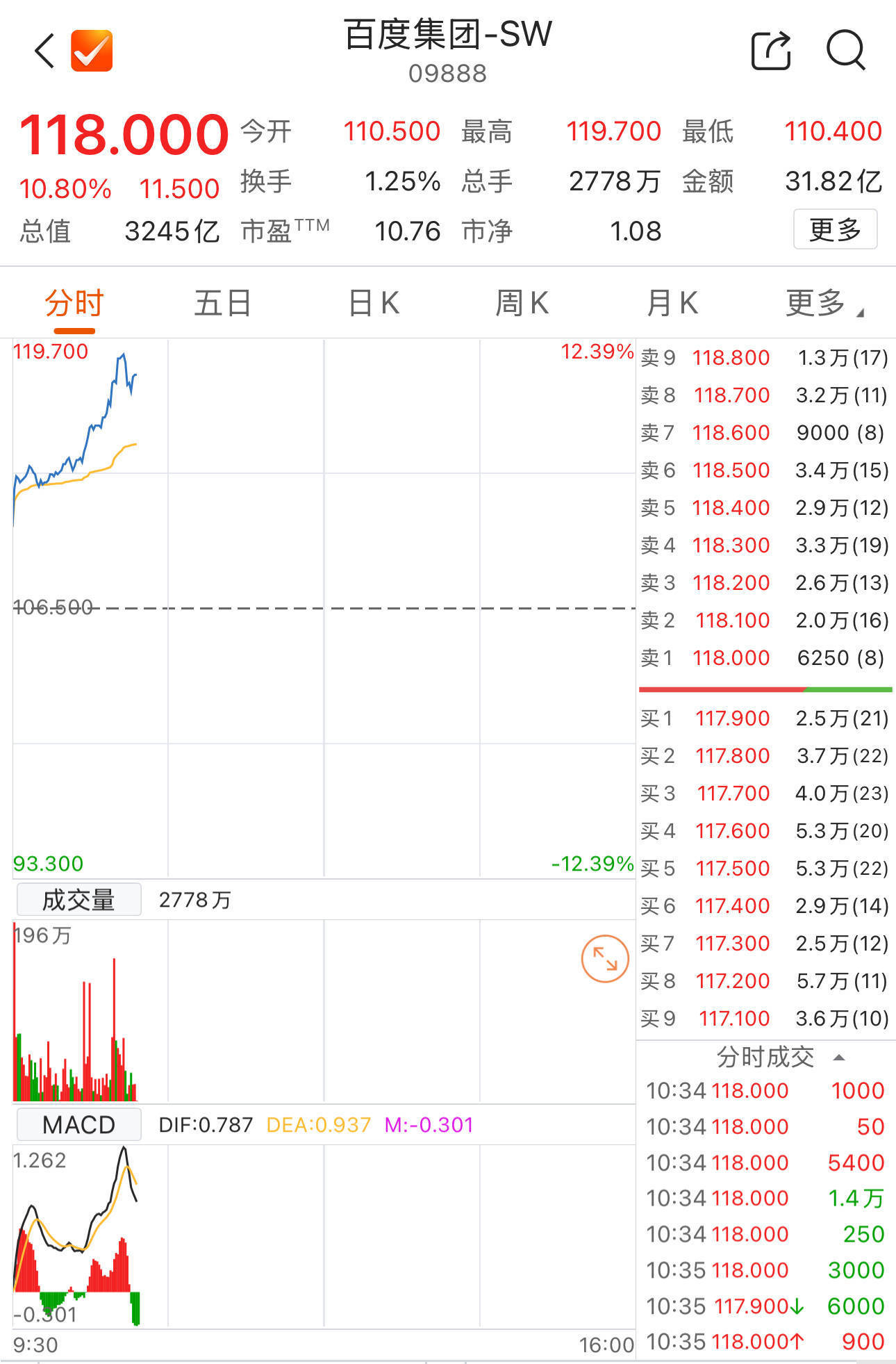
Task: View the 周K chart tab
Action: [522, 304]
